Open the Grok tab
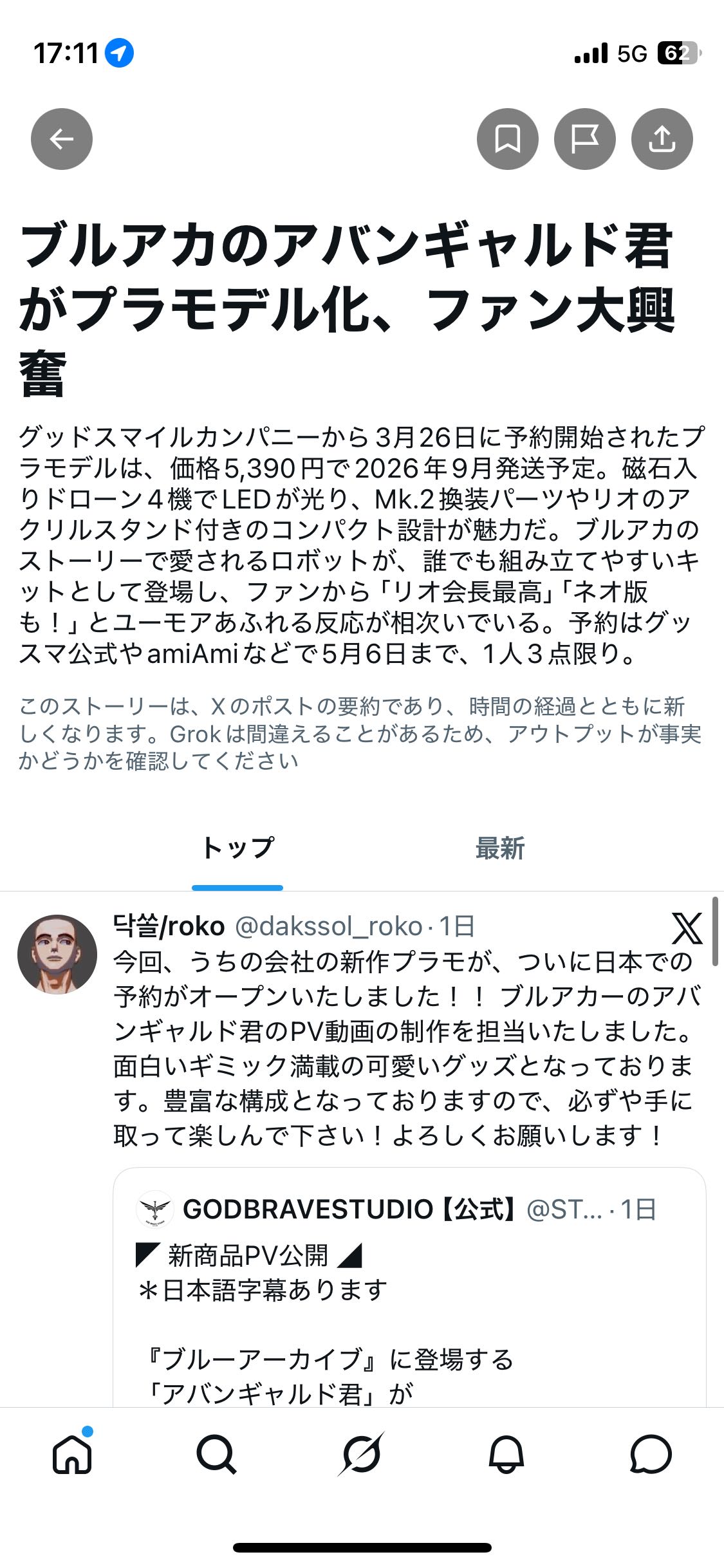 click(362, 1453)
